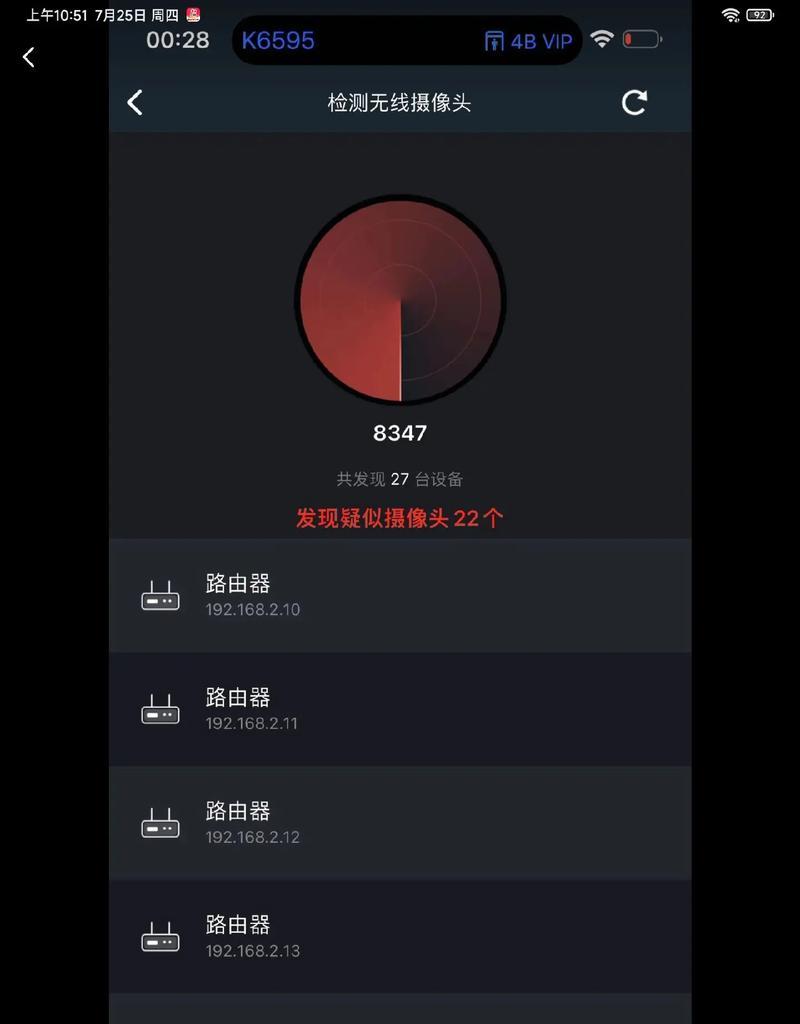Go back from the wireless camera detection page
The height and width of the screenshot is (1024, 800).
135,102
